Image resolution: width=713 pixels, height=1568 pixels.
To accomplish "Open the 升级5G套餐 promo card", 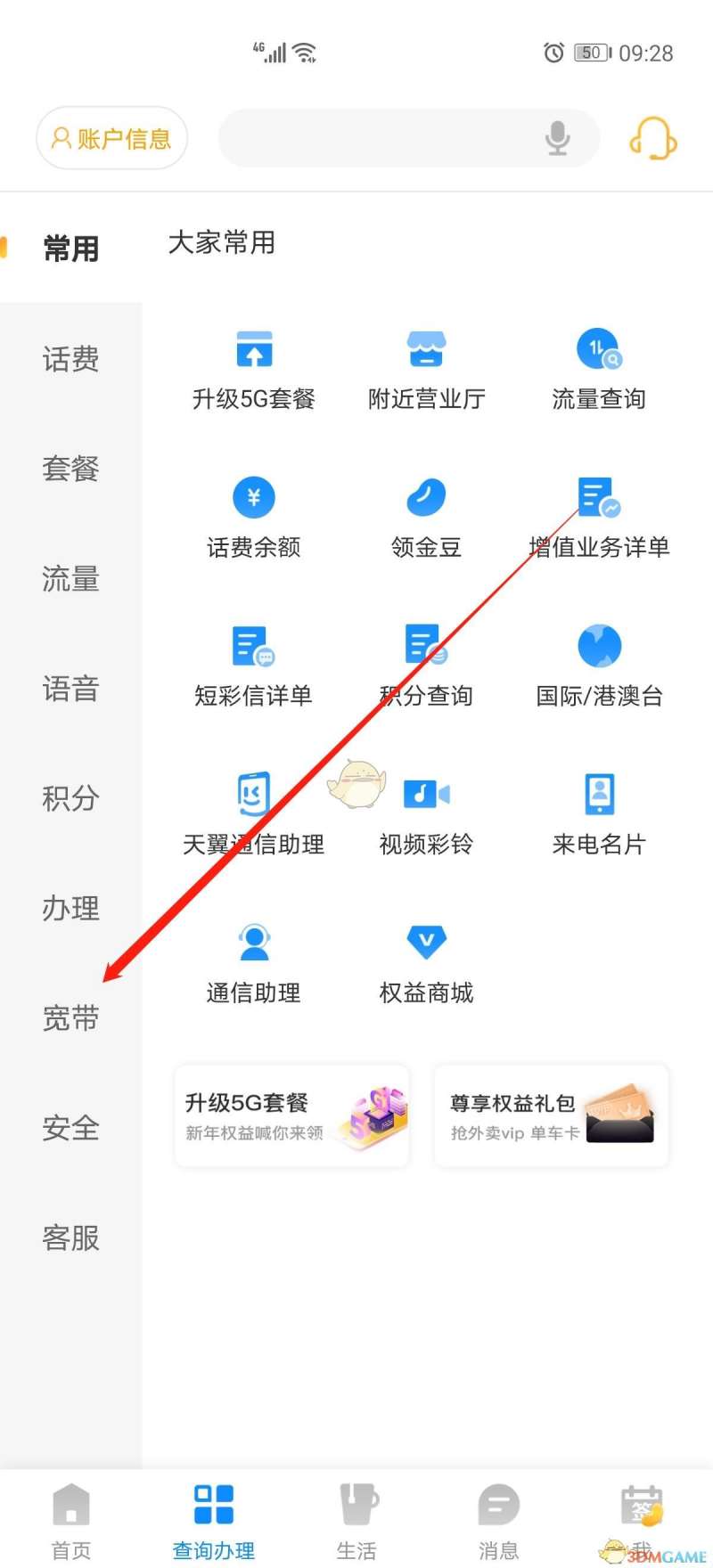I will [x=291, y=1116].
